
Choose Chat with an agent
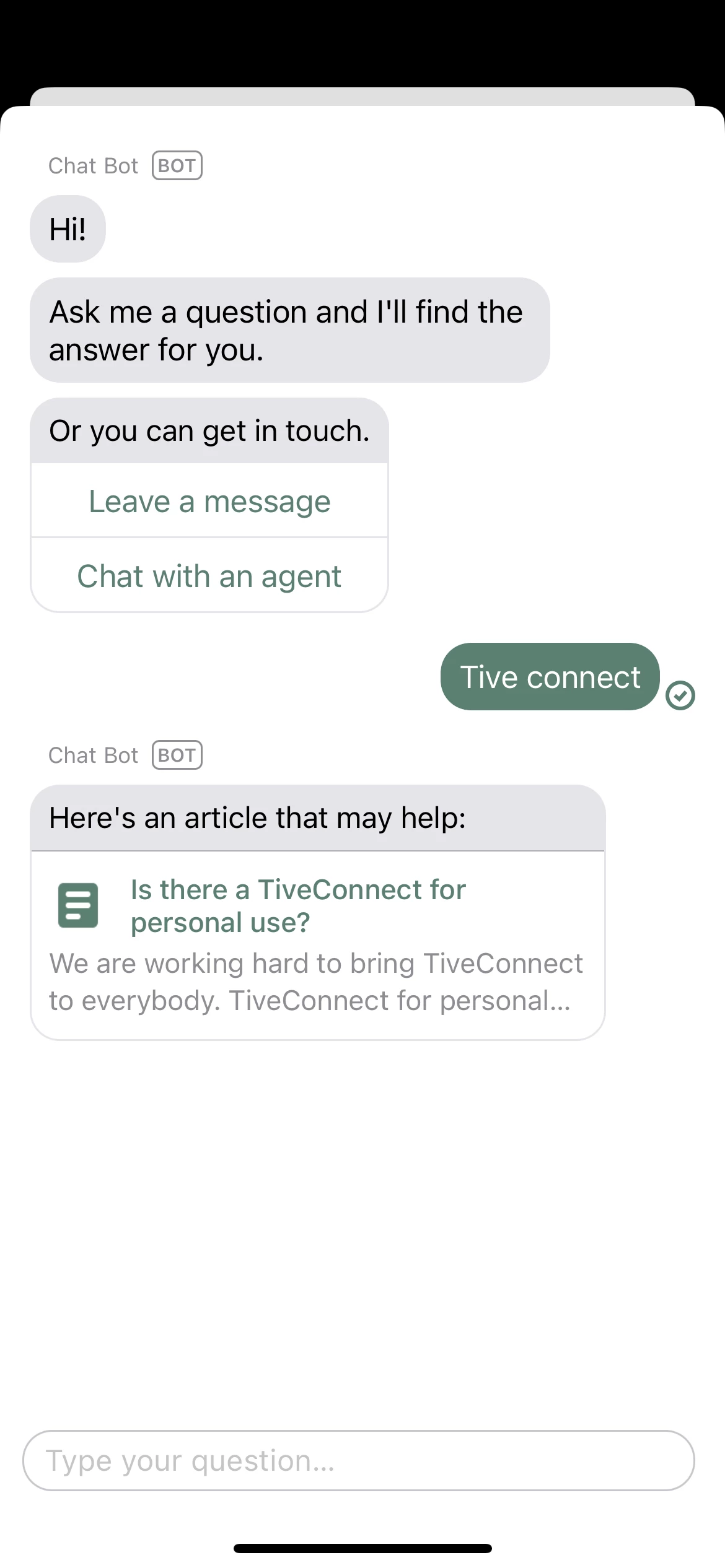tap(209, 576)
